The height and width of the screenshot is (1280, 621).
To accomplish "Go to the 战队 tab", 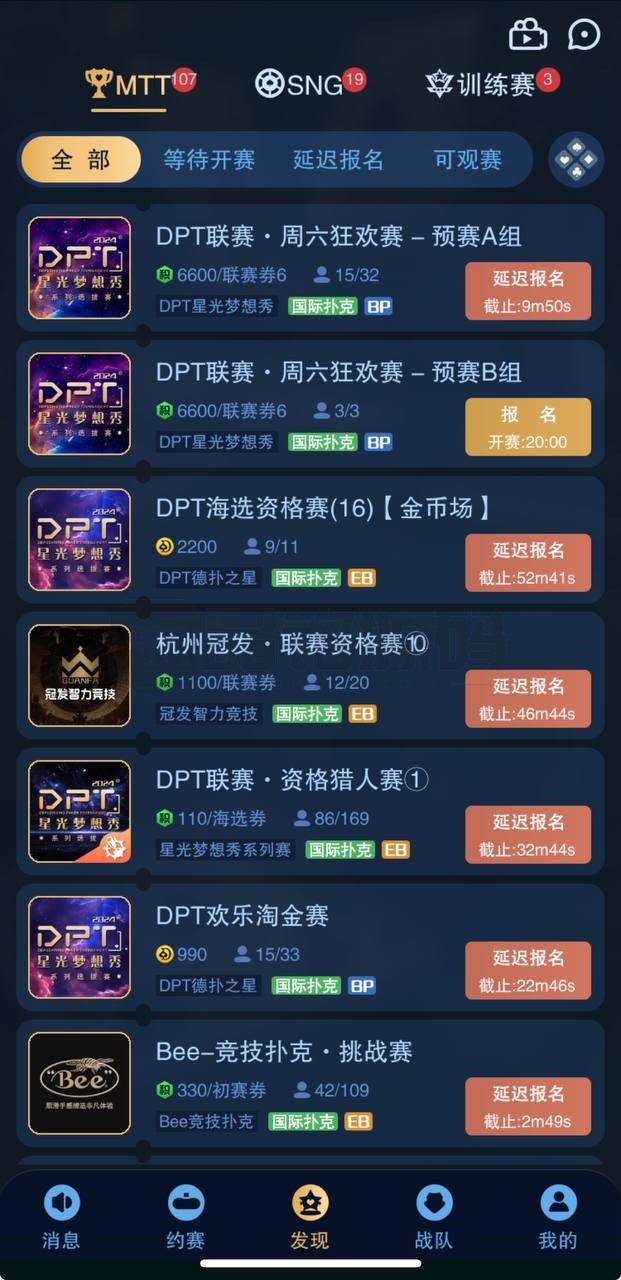I will click(x=434, y=1218).
